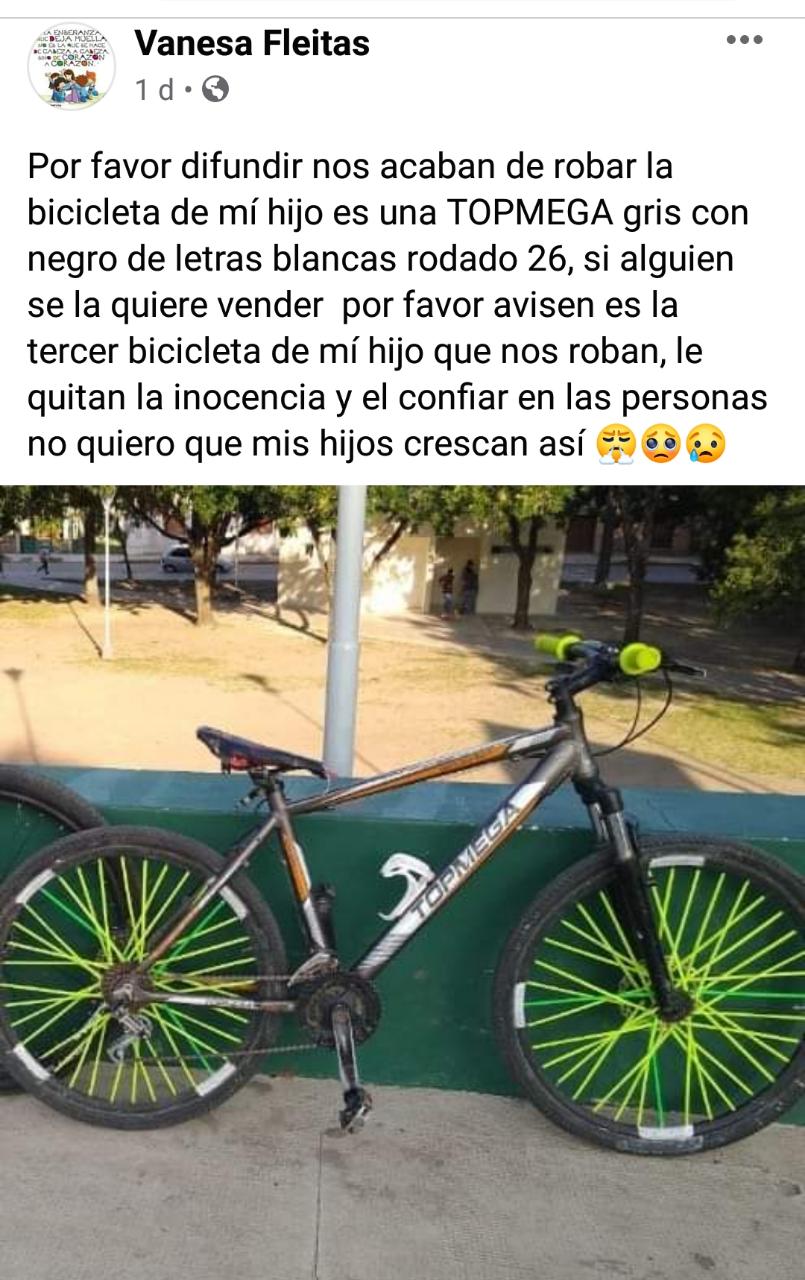Open Vanesa Fleitas's profile picture

(71, 66)
